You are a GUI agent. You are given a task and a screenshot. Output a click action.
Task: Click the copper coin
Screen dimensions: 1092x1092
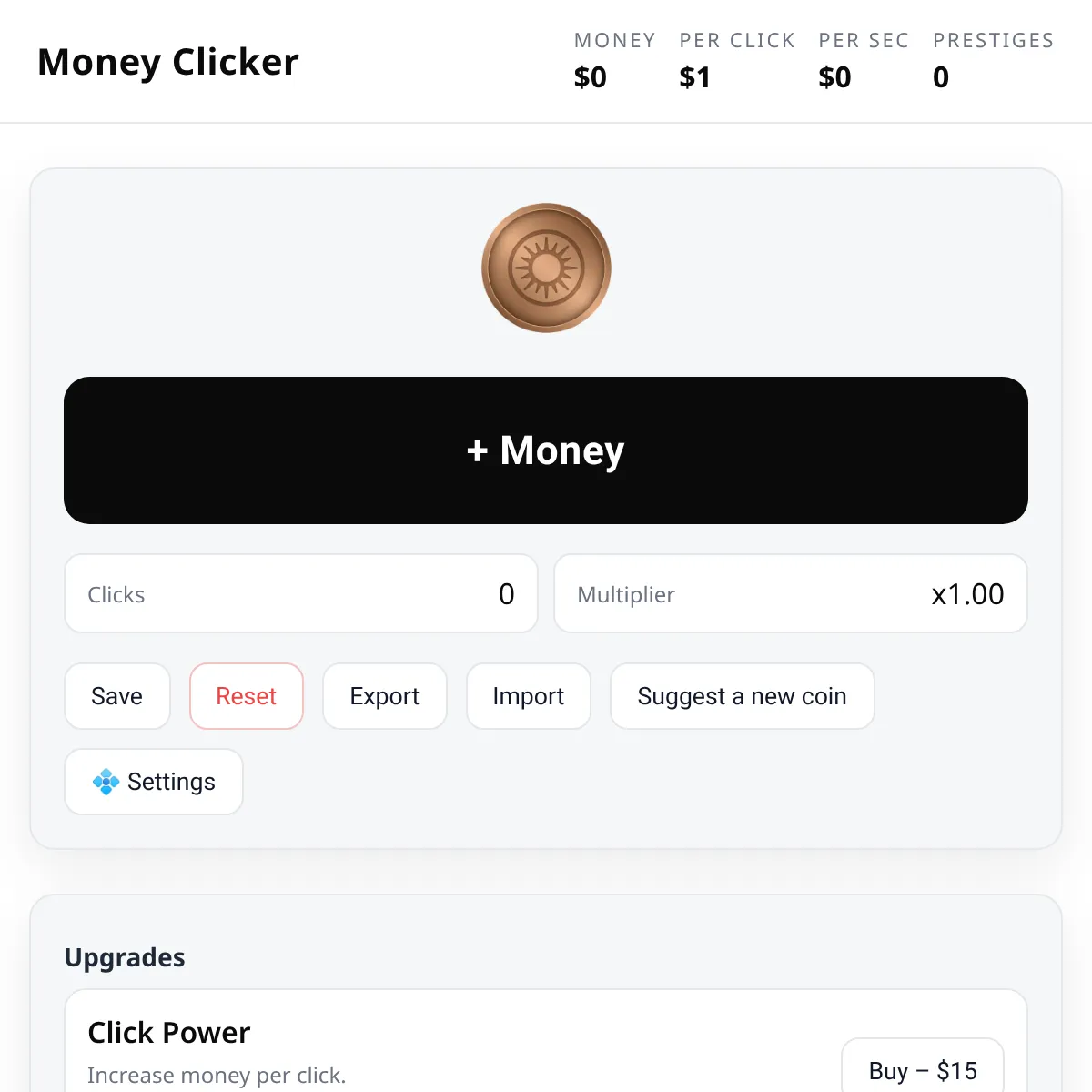pos(546,268)
